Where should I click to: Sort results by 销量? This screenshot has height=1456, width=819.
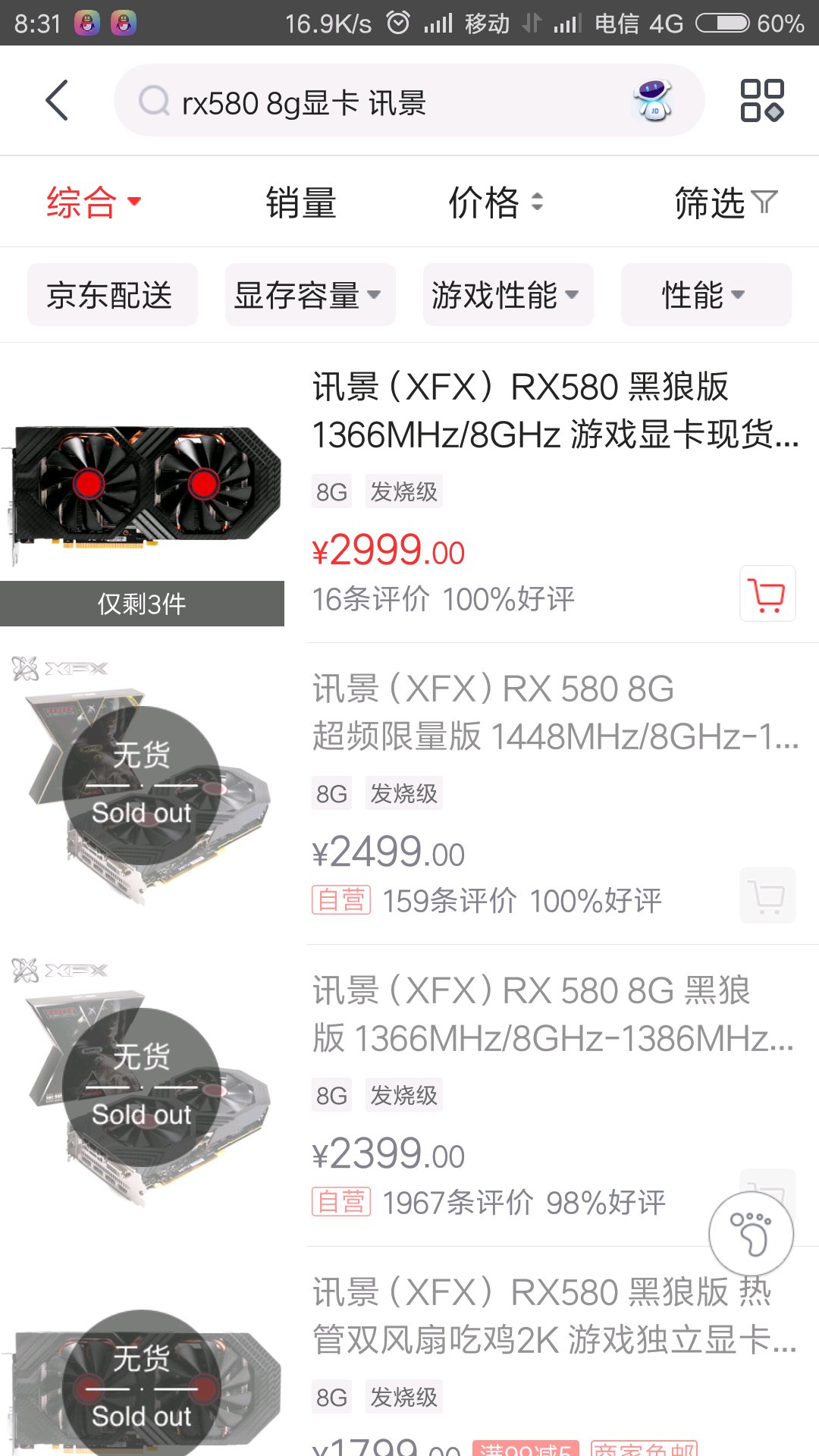pos(301,202)
